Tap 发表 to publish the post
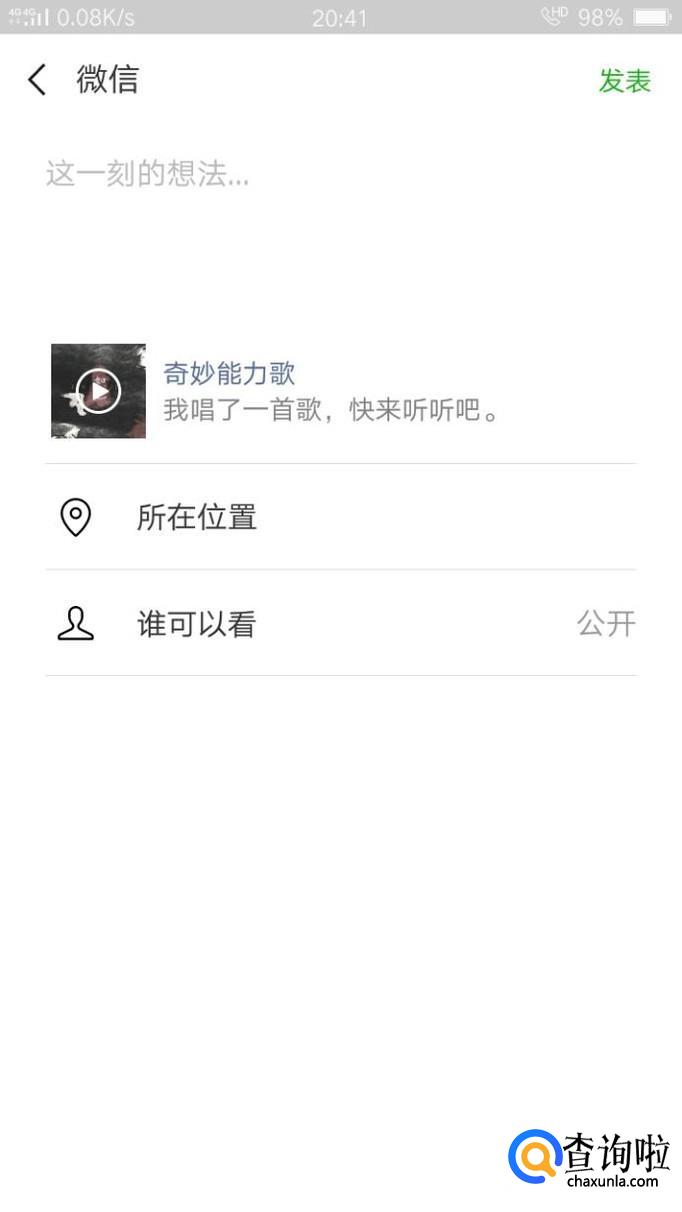Viewport: 682px width, 1212px height. 624,81
